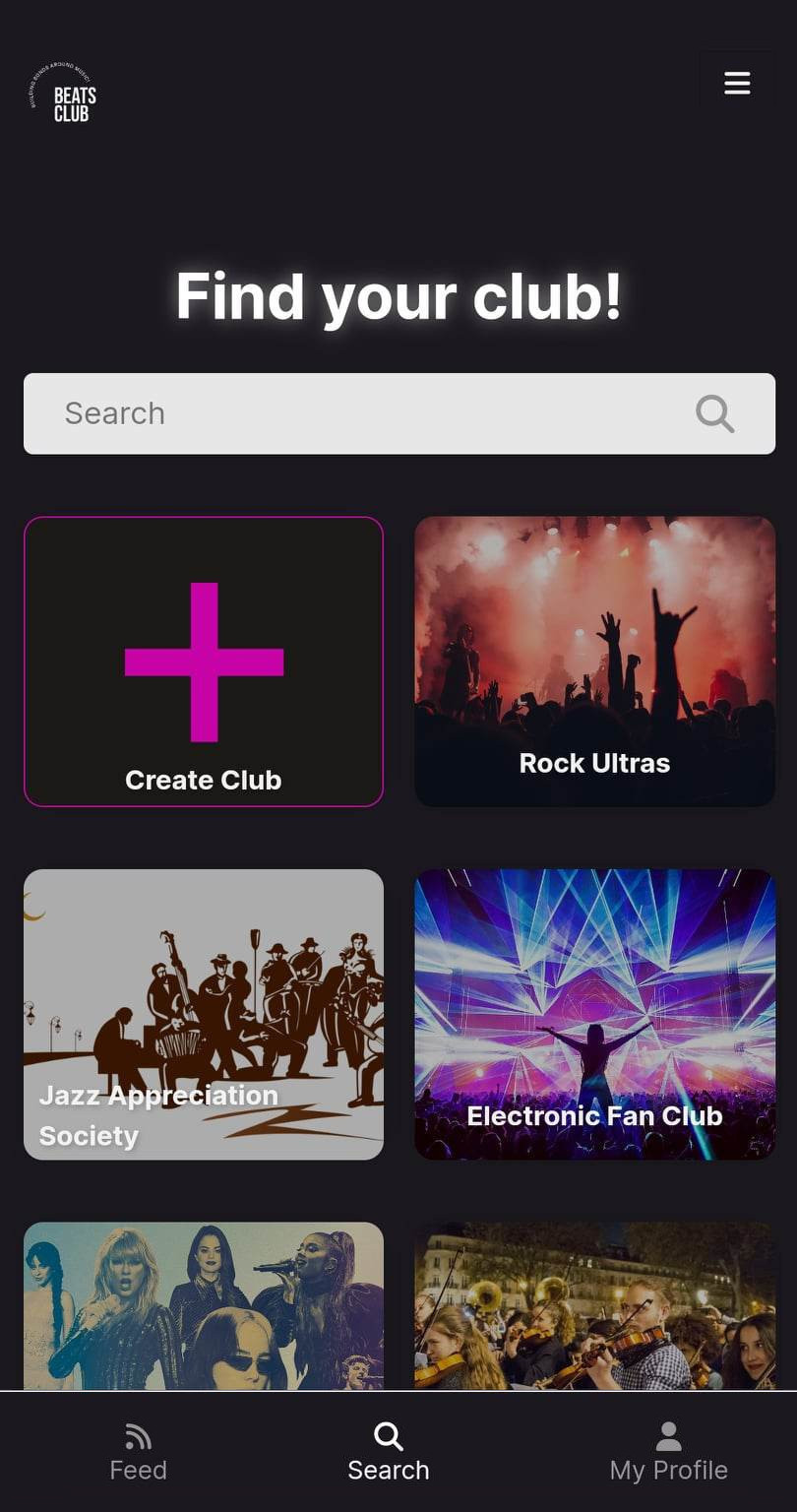Go to My Profile tab
Image resolution: width=797 pixels, height=1512 pixels.
669,1452
